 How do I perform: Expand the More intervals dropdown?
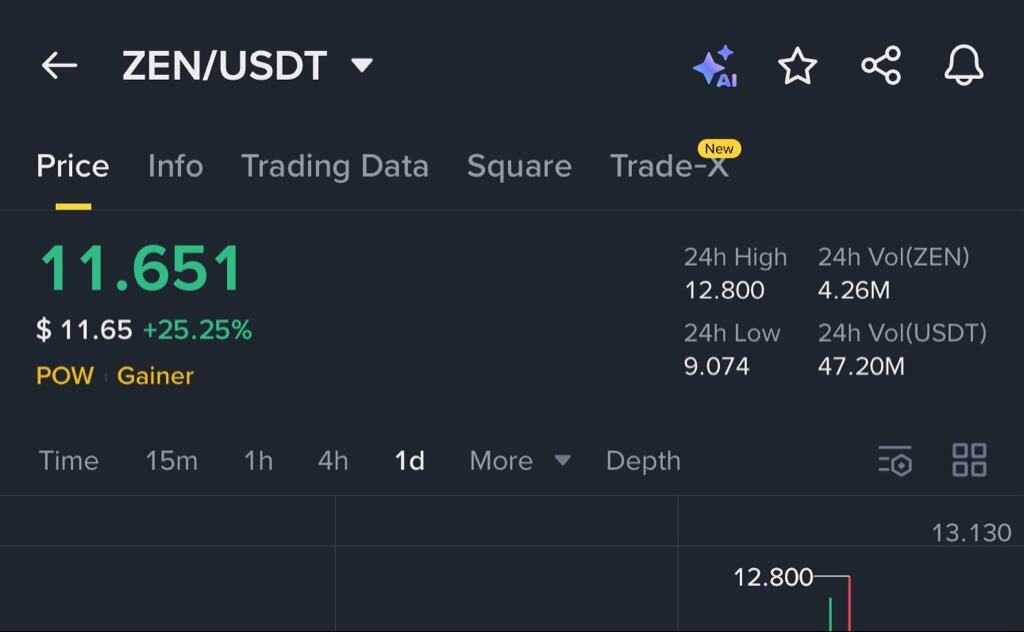click(519, 461)
